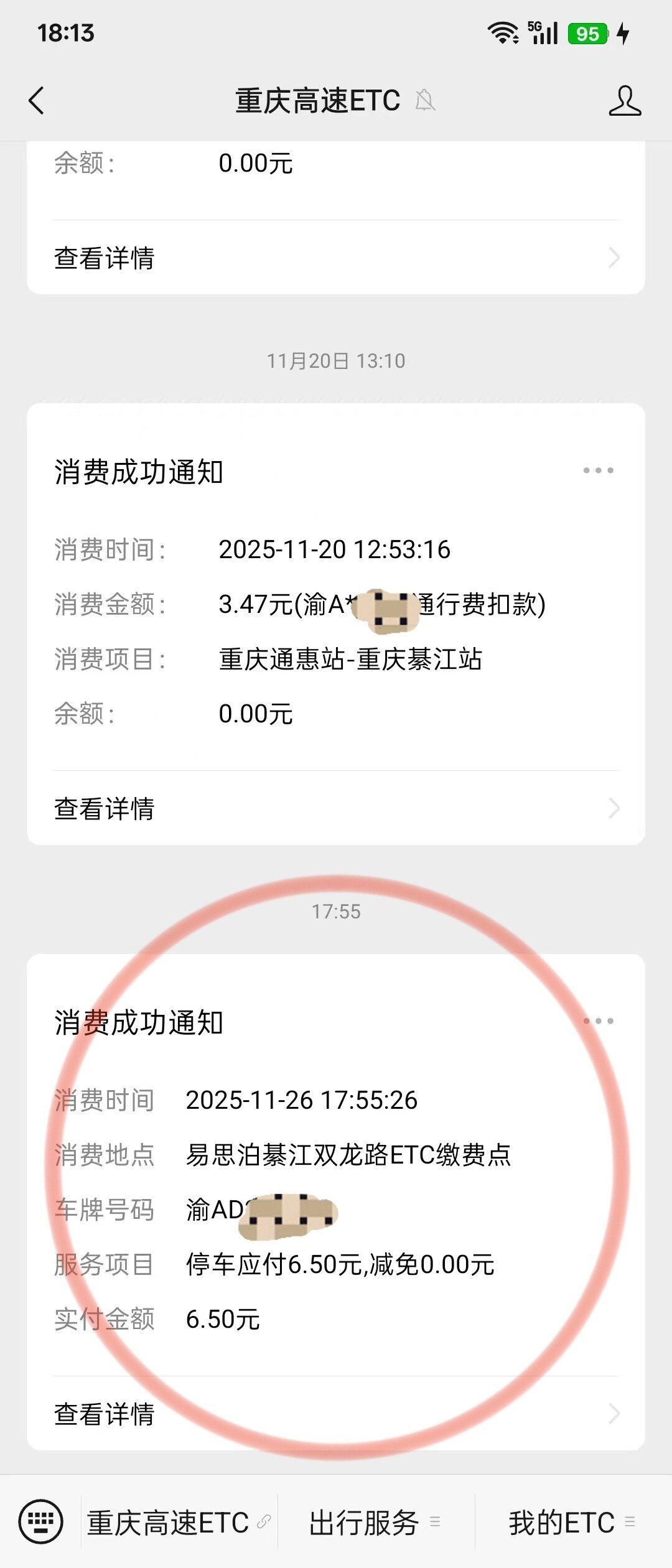Screen dimensions: 672x1568
Task: View details of the 3.47元 toll notification
Action: coord(336,808)
